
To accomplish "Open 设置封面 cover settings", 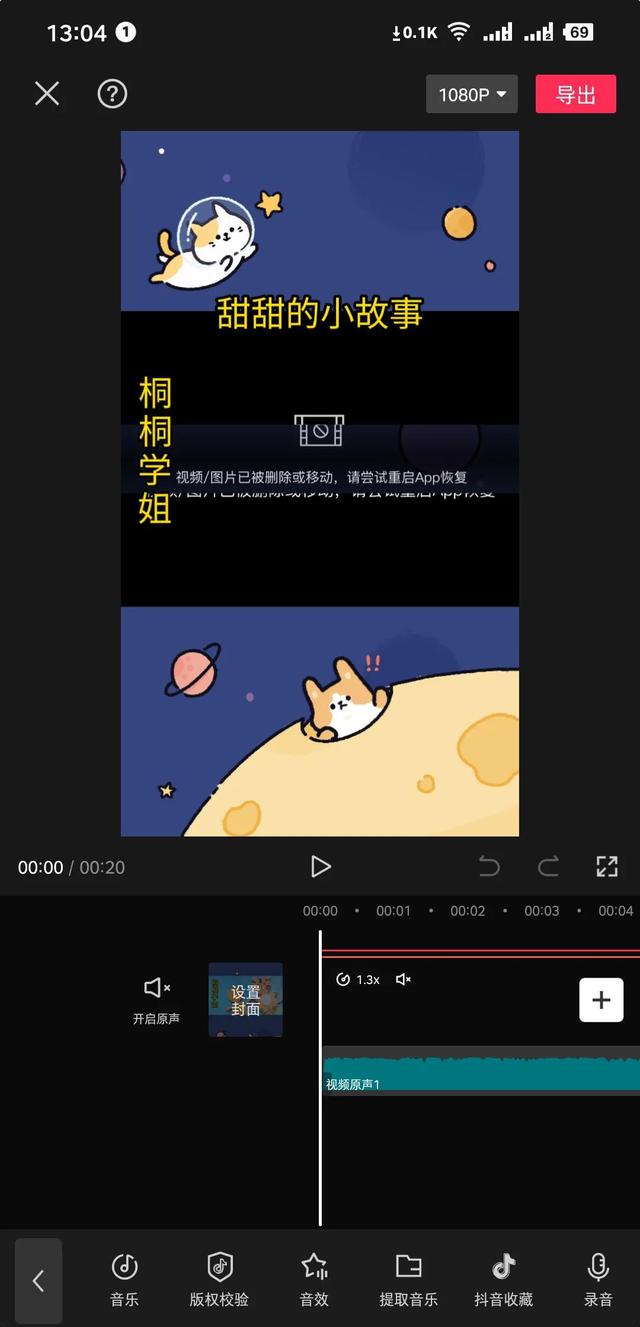I will [x=246, y=1000].
